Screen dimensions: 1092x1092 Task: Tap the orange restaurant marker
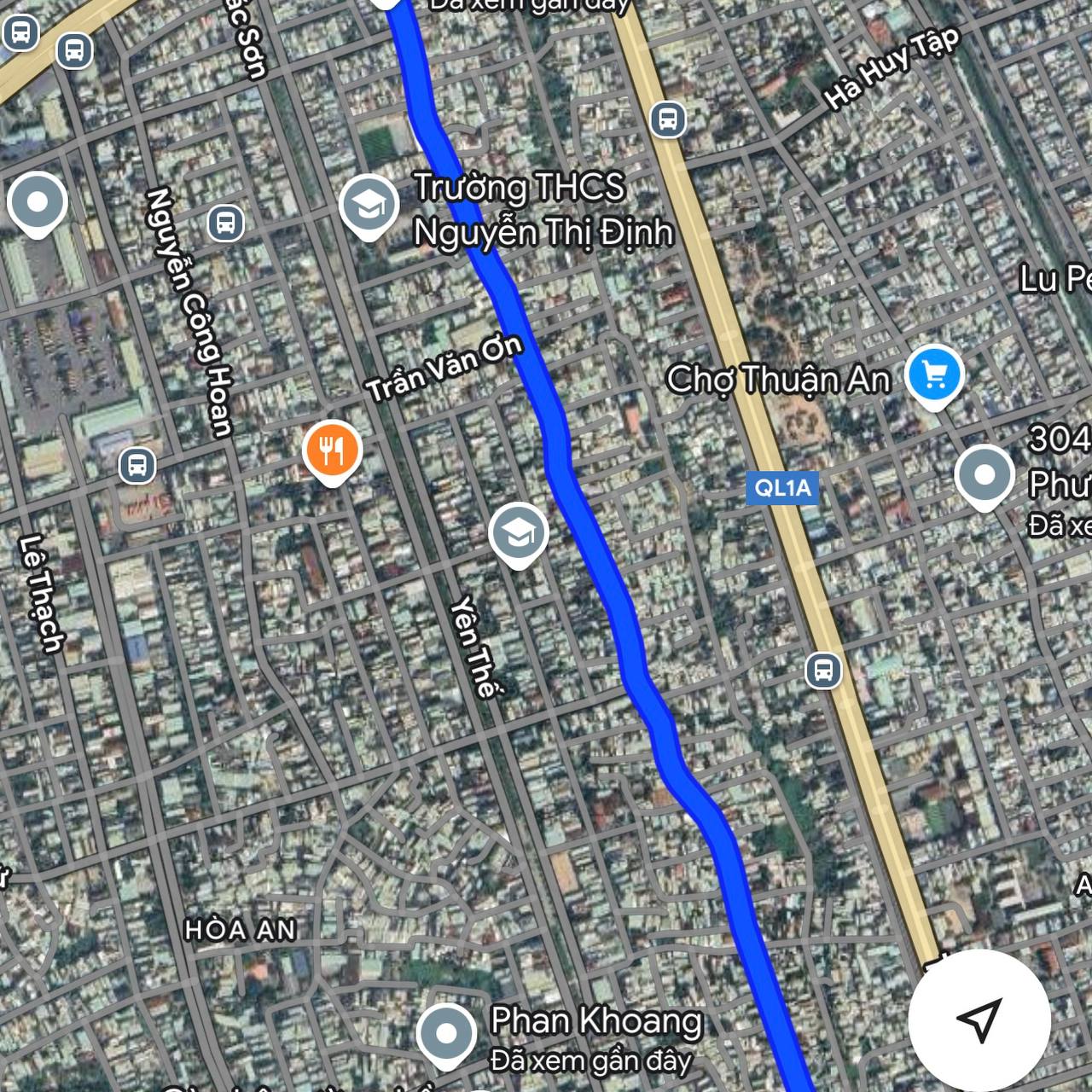[x=332, y=450]
